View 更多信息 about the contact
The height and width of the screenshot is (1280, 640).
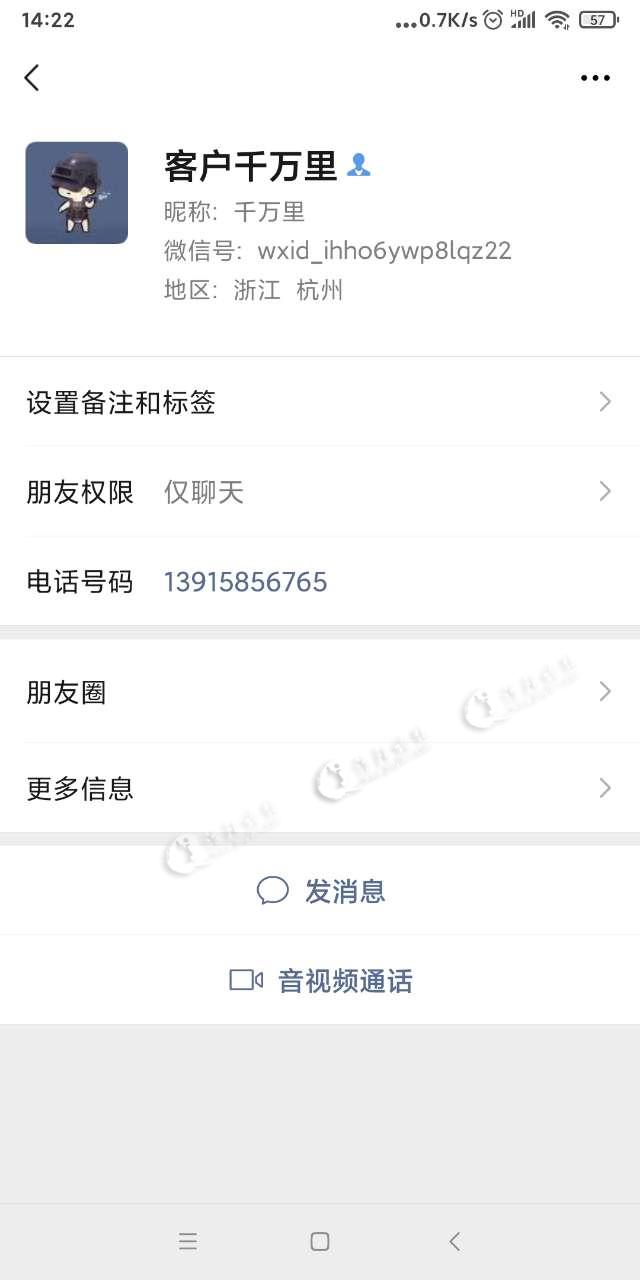(x=320, y=789)
